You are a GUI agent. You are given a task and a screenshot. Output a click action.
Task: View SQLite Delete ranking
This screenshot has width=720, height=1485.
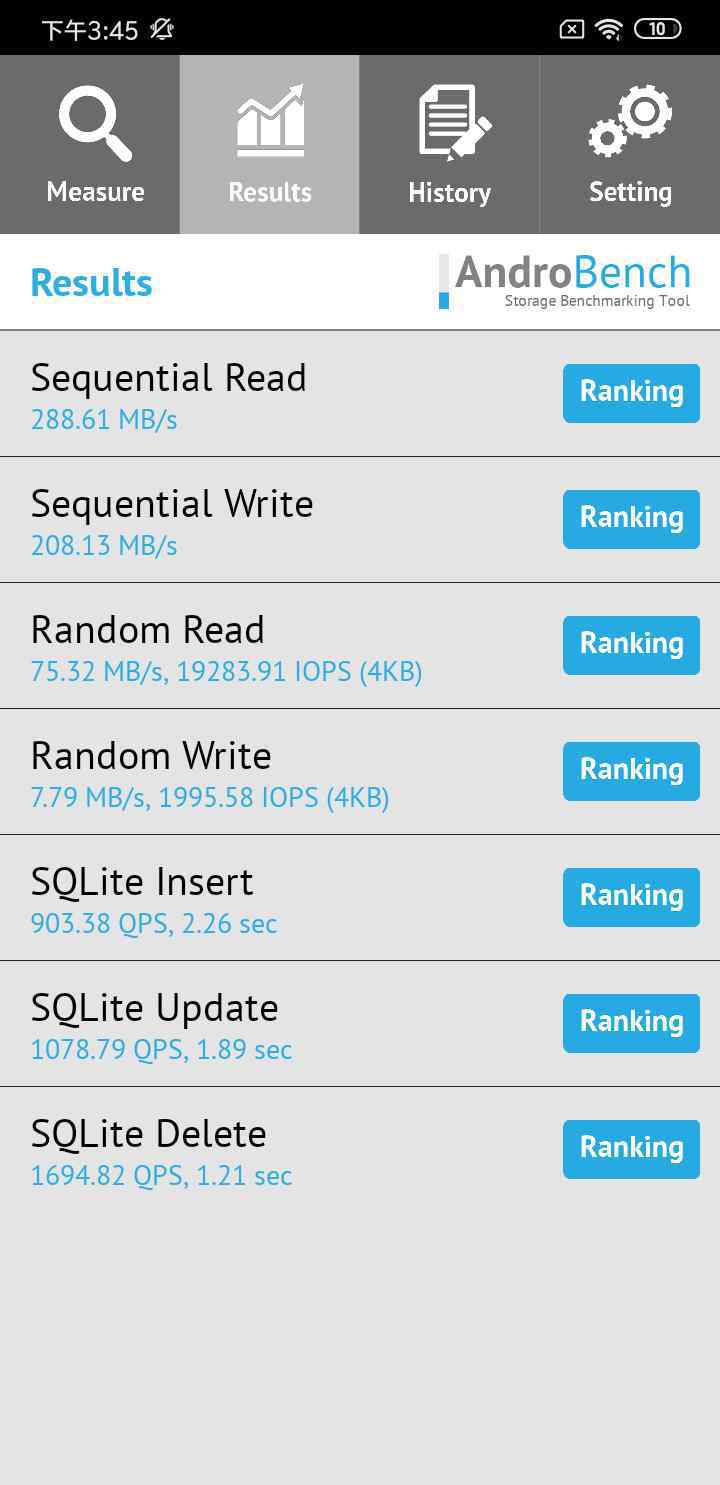pyautogui.click(x=631, y=1149)
